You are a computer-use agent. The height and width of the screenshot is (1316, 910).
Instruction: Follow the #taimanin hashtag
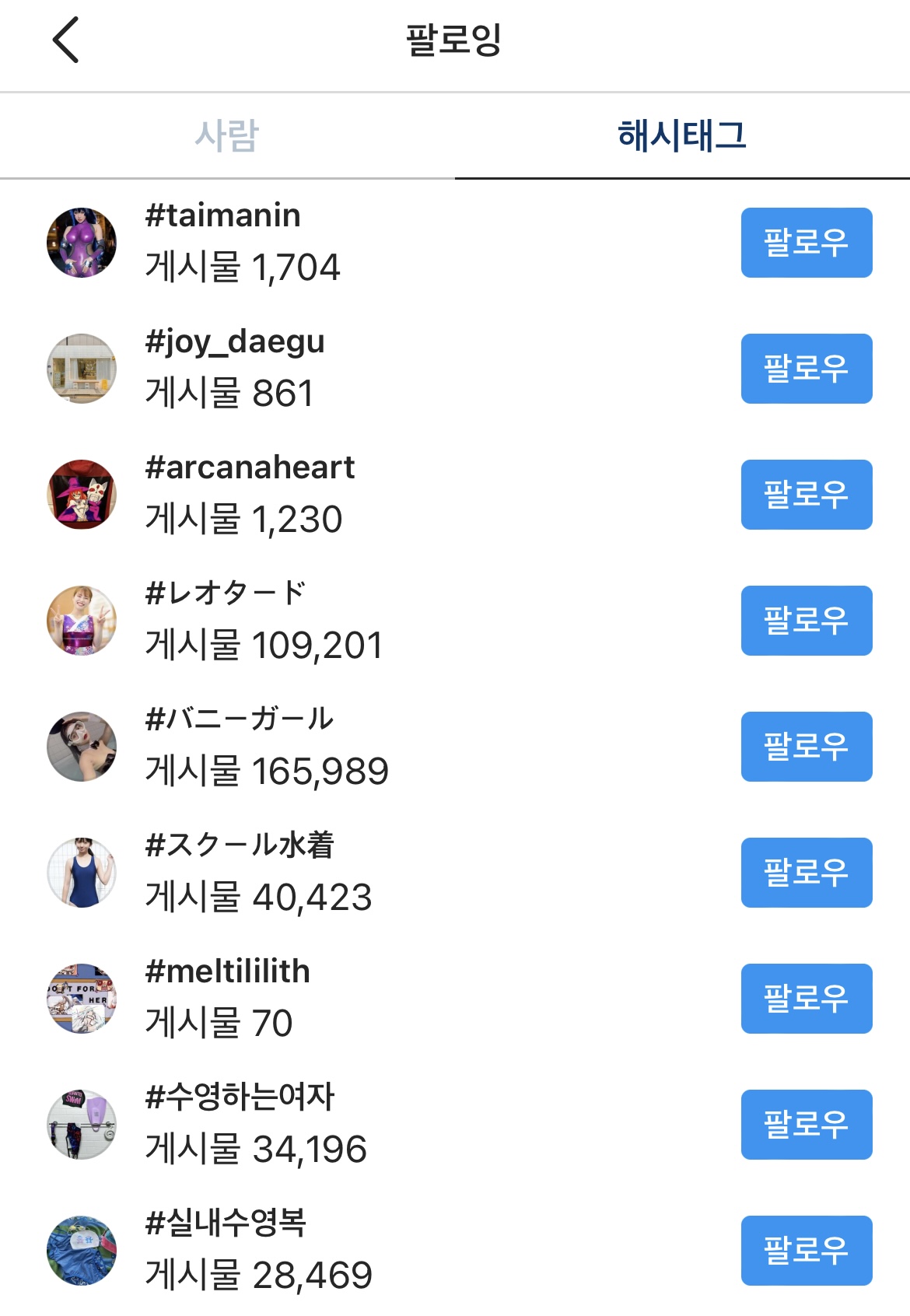coord(806,243)
